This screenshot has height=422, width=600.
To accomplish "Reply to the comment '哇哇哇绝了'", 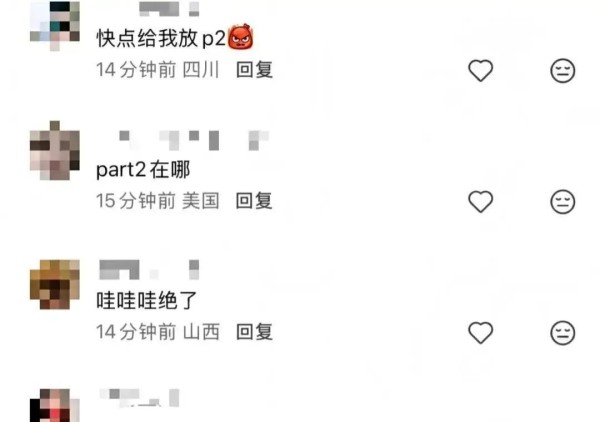I will [254, 332].
